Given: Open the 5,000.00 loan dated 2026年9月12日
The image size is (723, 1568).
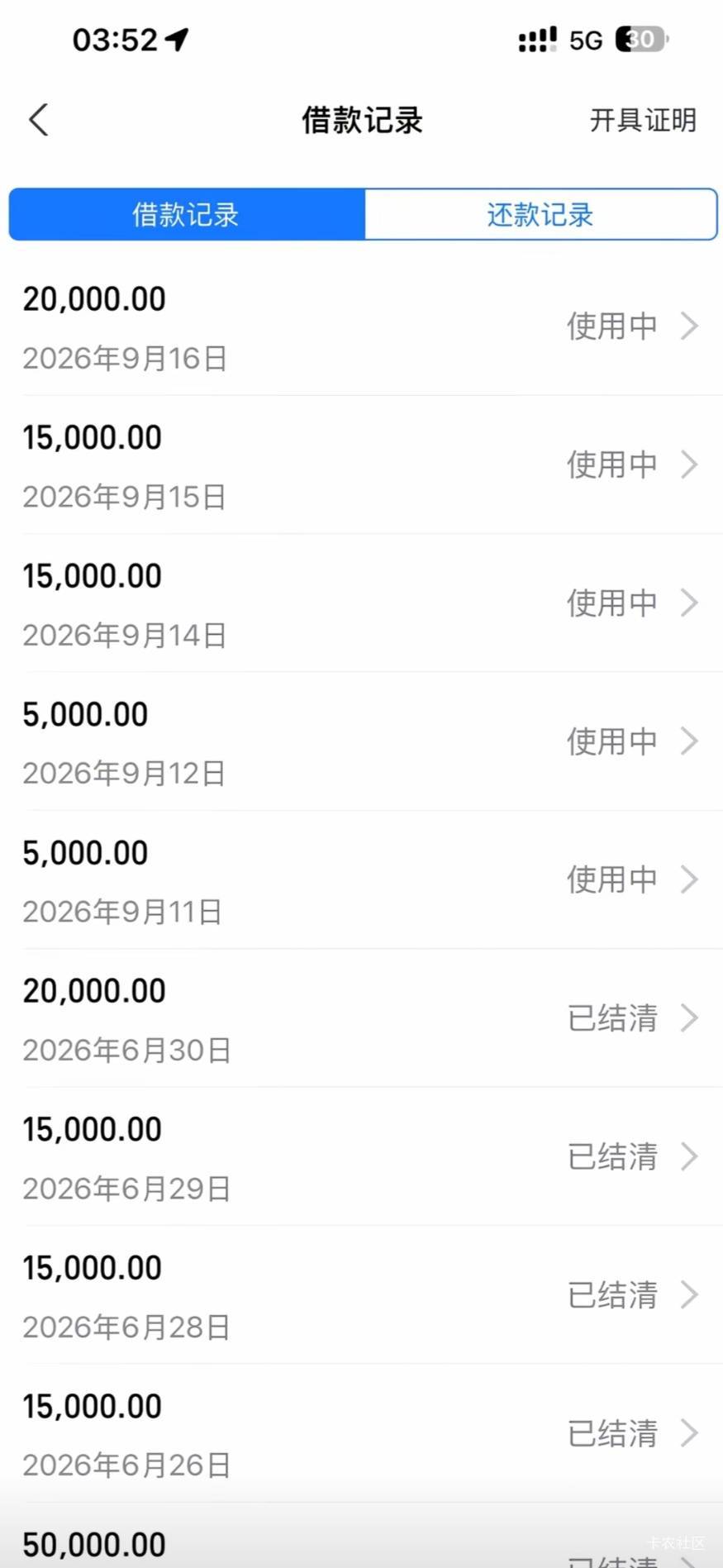Looking at the screenshot, I should click(361, 741).
